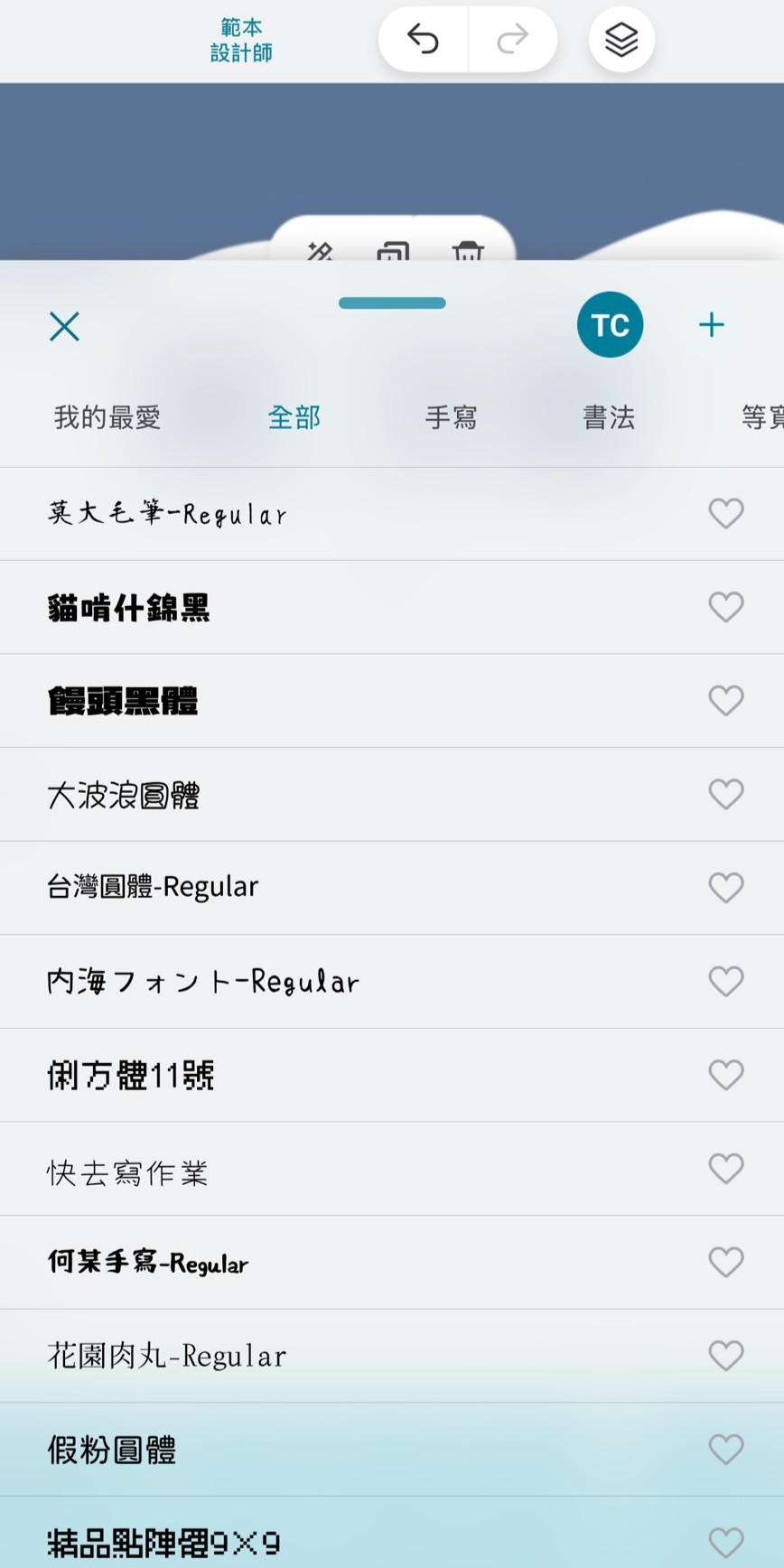Open the 書法 font category
Image resolution: width=784 pixels, height=1568 pixels.
[x=610, y=417]
